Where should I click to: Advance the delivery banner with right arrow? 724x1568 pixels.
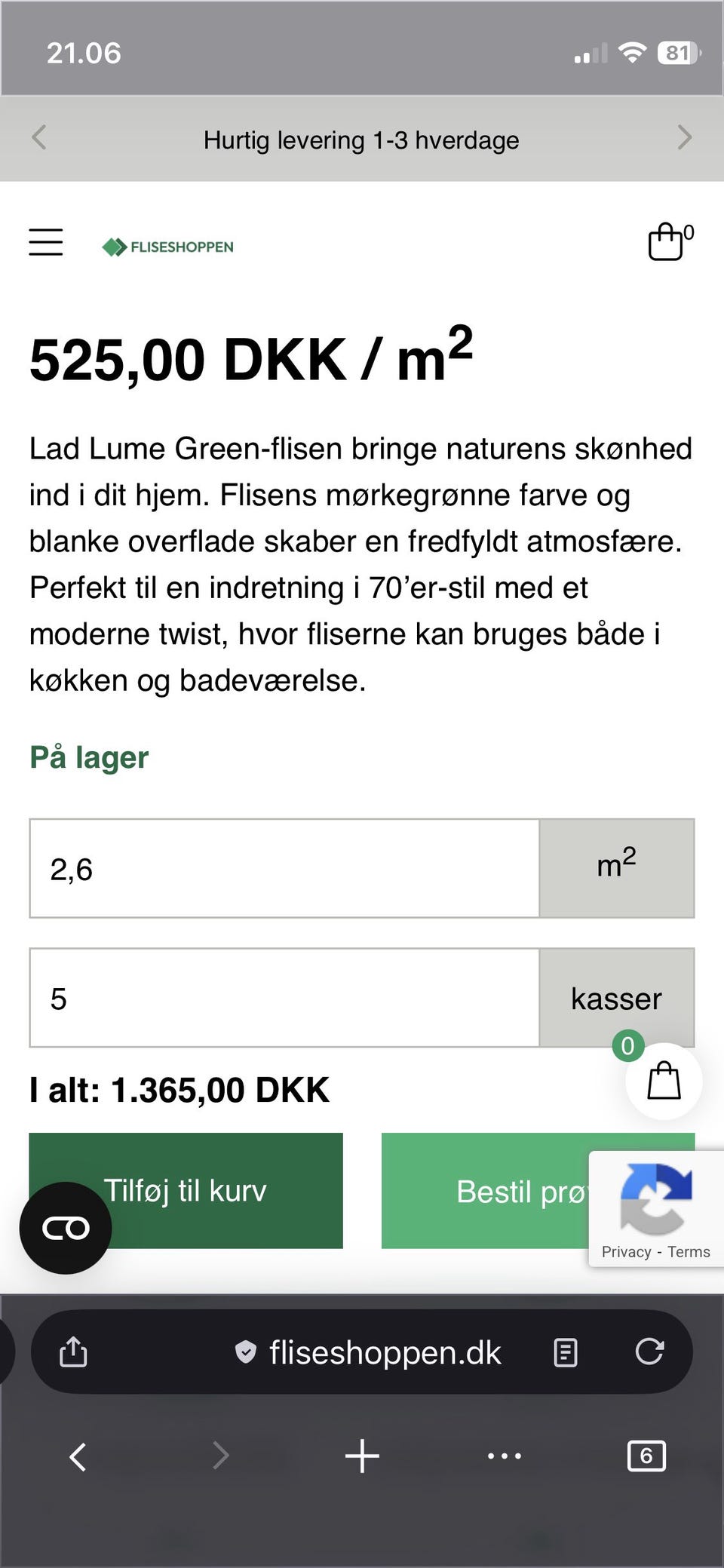(x=685, y=138)
